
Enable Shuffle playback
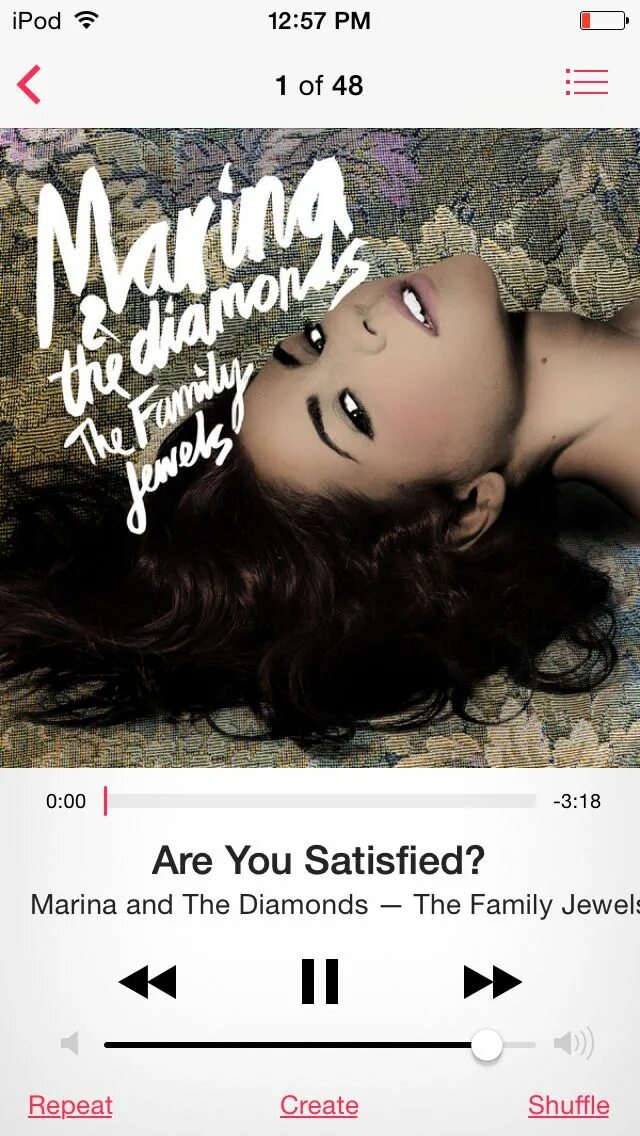click(568, 1105)
